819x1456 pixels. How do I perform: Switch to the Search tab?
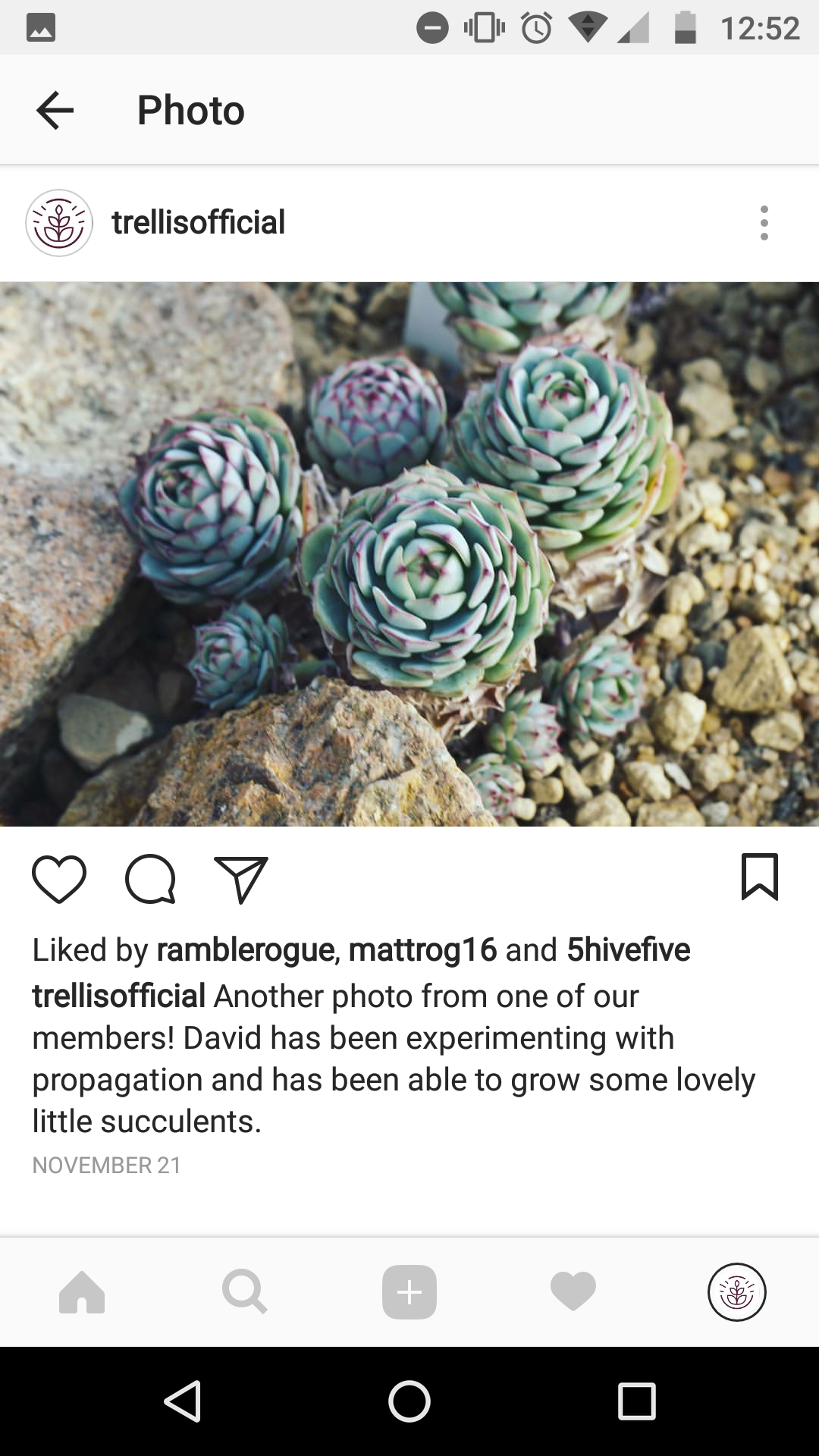pyautogui.click(x=245, y=1292)
